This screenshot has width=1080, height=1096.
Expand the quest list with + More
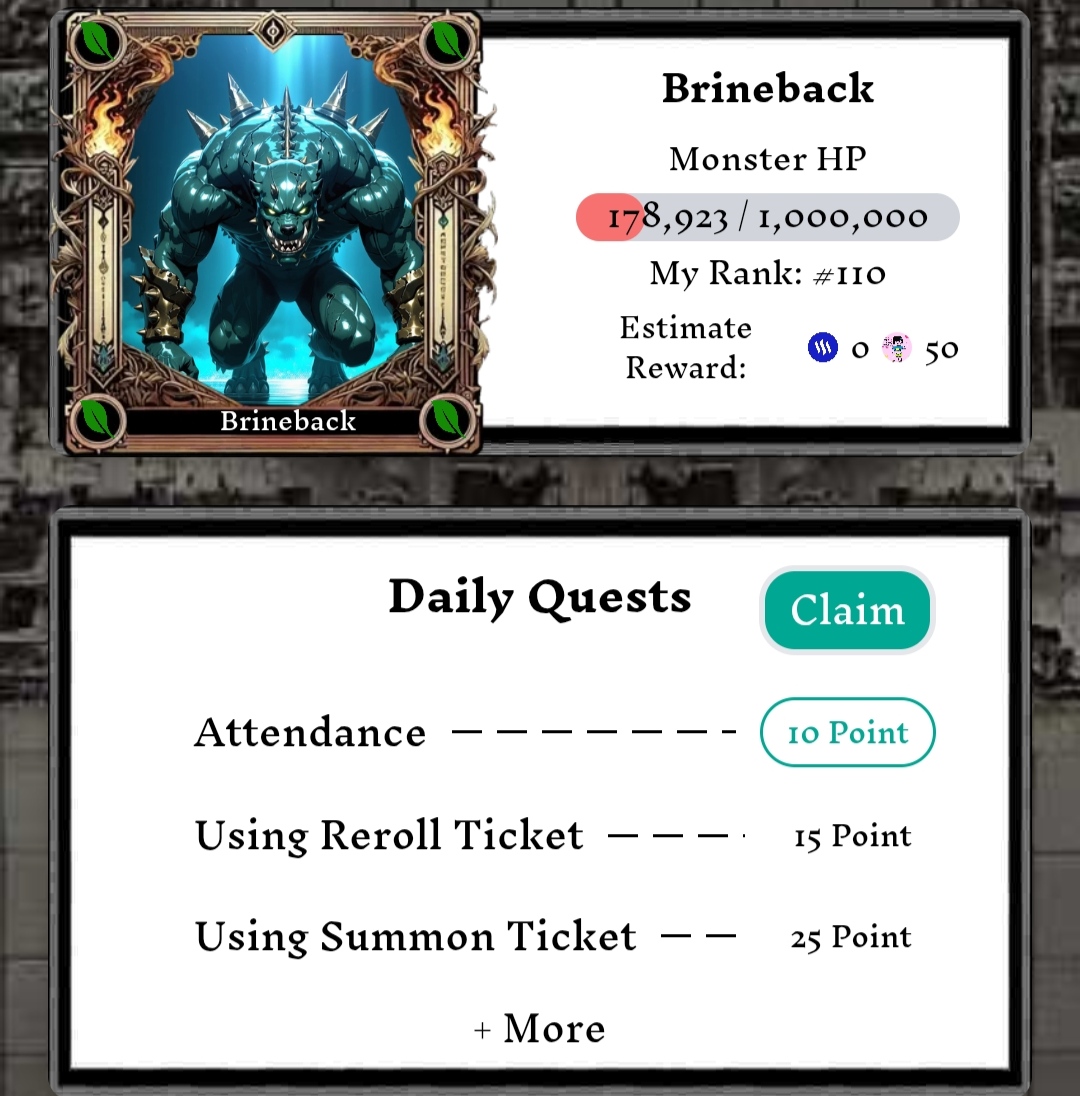[x=540, y=1028]
